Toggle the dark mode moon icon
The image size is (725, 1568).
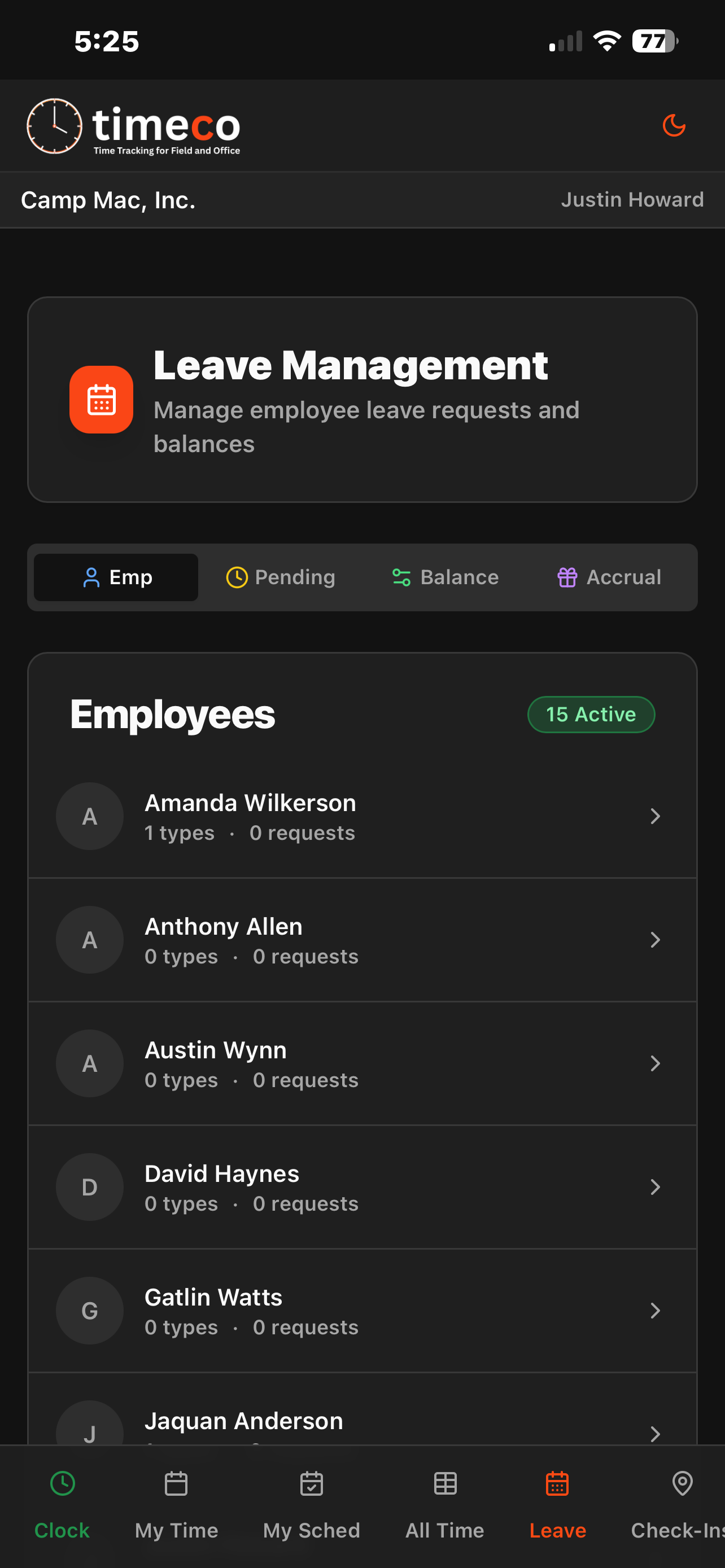(x=673, y=125)
